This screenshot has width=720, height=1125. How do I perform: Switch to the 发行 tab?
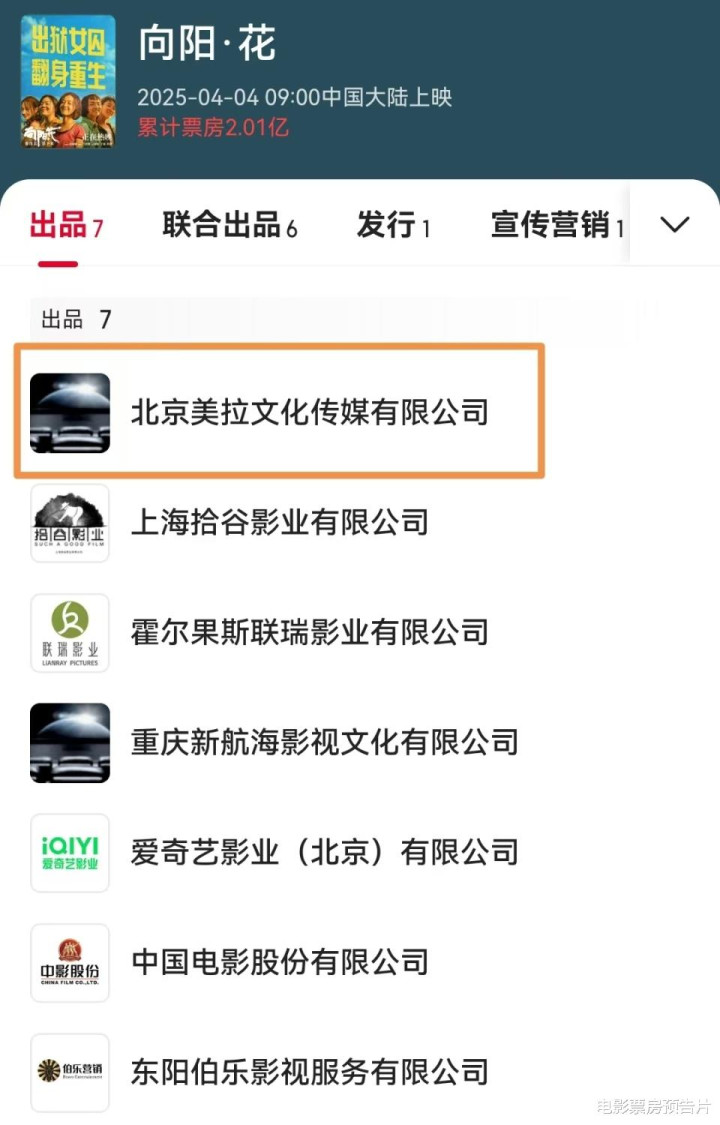click(x=393, y=226)
